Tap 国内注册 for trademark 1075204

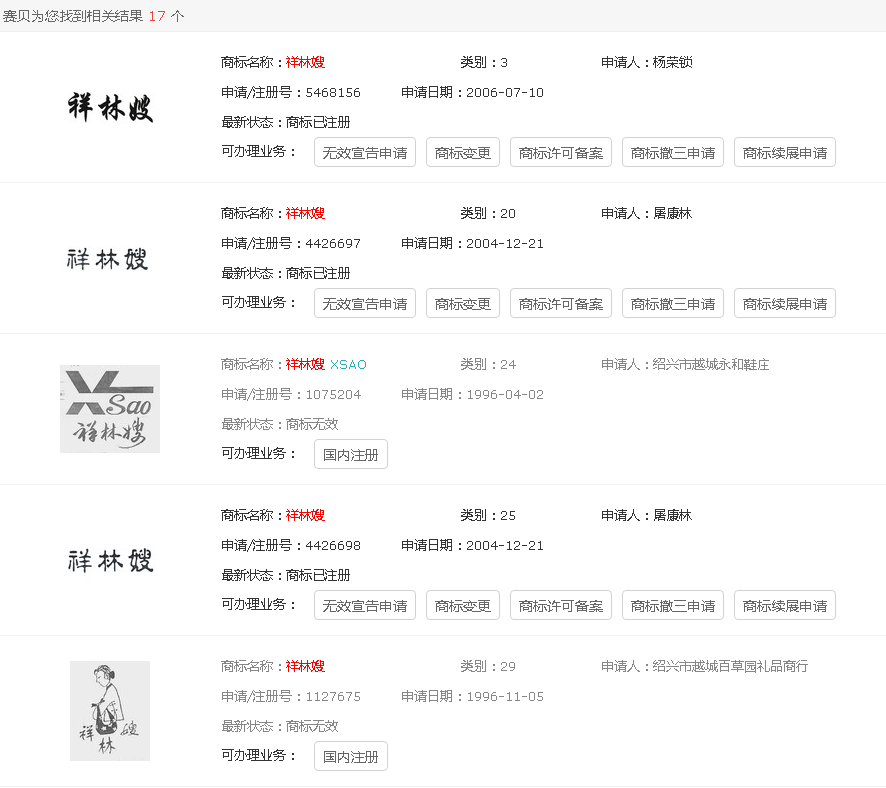350,455
